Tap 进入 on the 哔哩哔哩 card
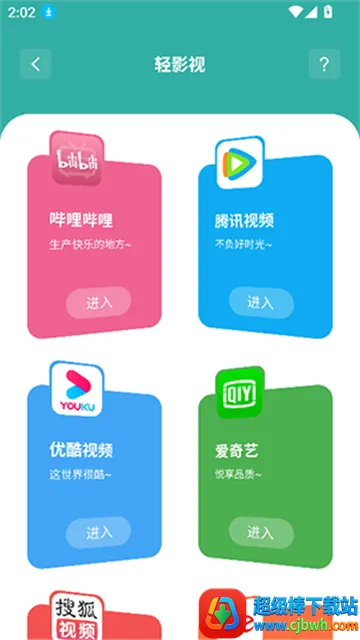Viewport: 360px width, 640px height. (99, 302)
